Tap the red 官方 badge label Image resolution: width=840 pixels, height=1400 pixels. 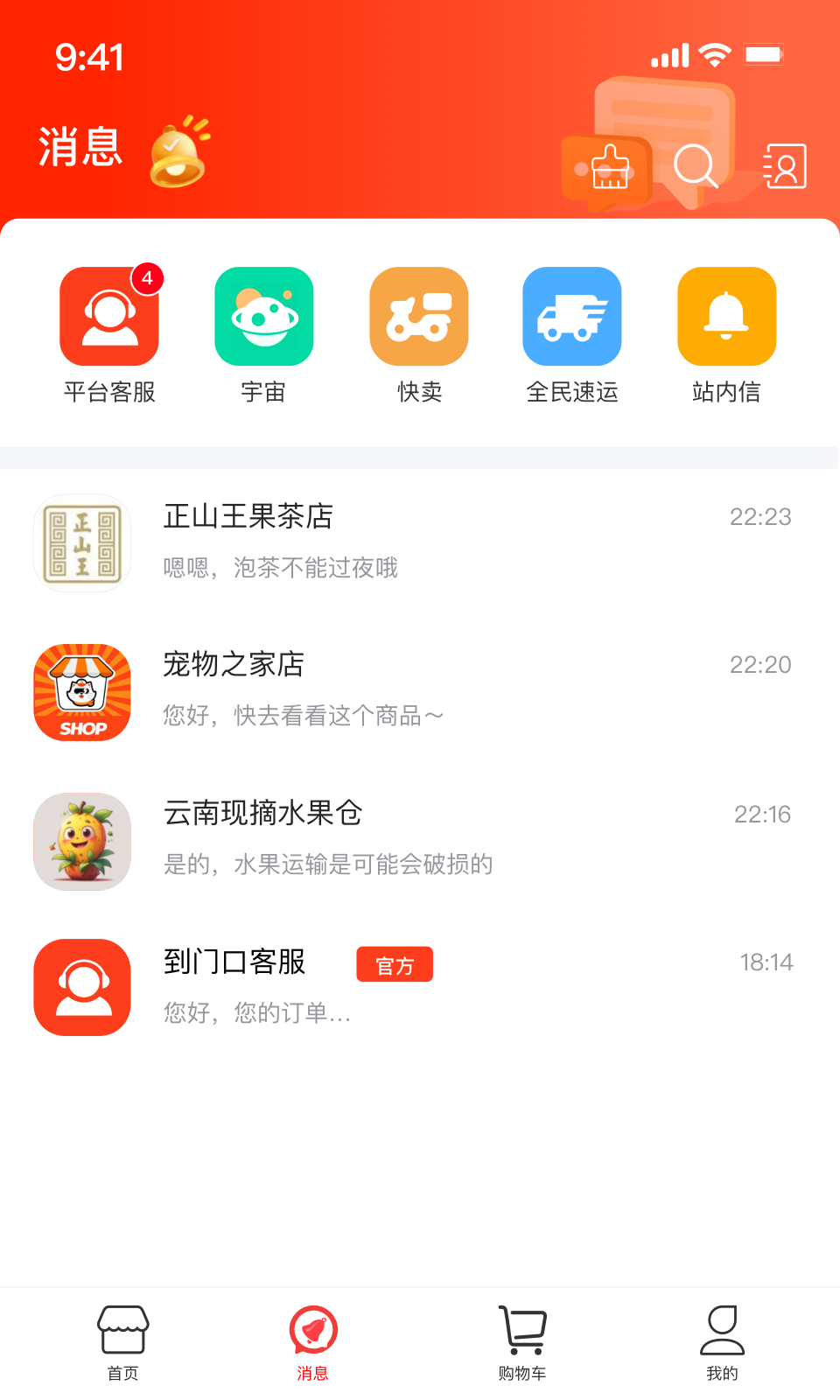pyautogui.click(x=395, y=963)
